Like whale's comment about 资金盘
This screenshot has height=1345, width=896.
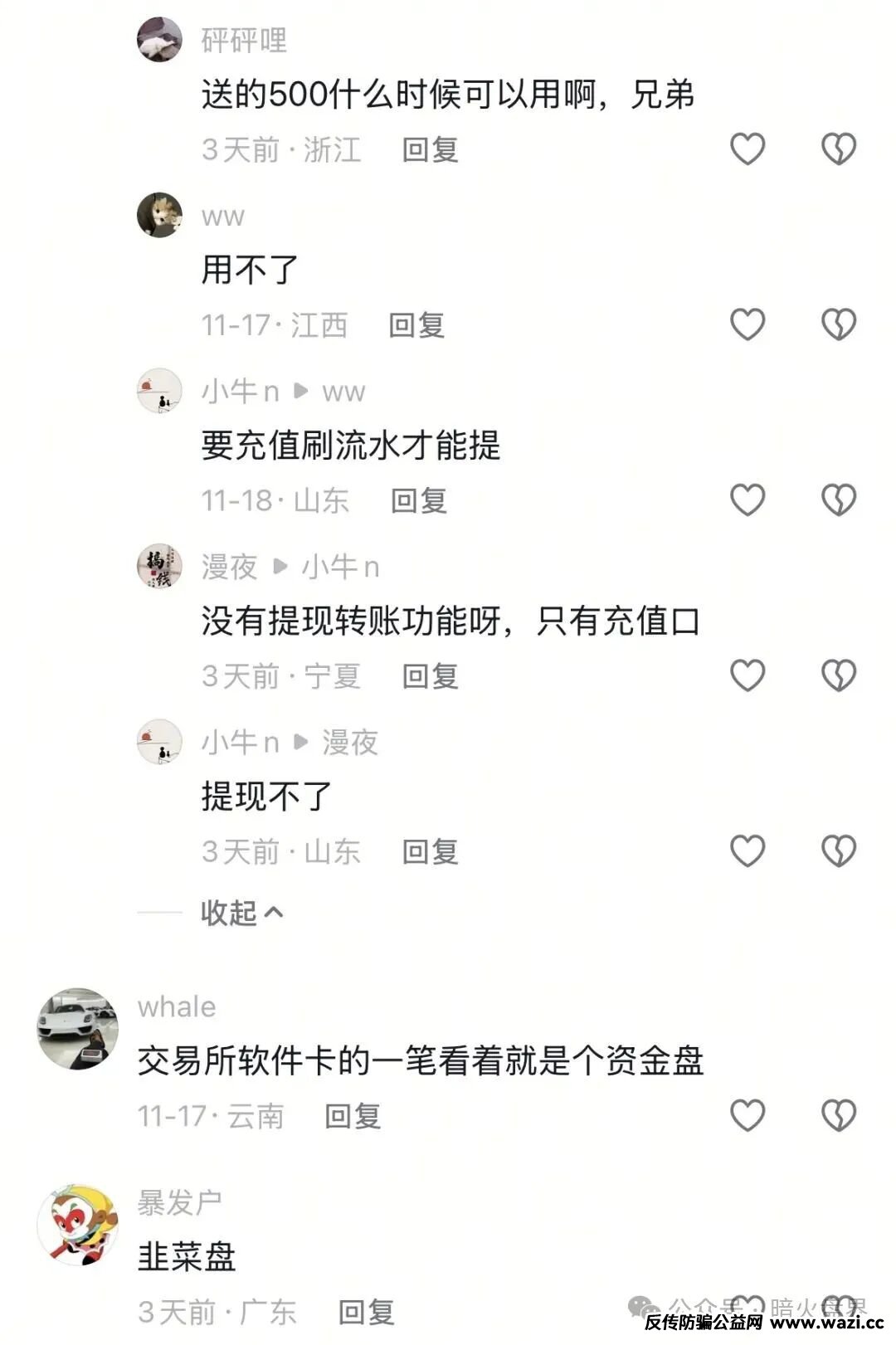coord(747,1115)
